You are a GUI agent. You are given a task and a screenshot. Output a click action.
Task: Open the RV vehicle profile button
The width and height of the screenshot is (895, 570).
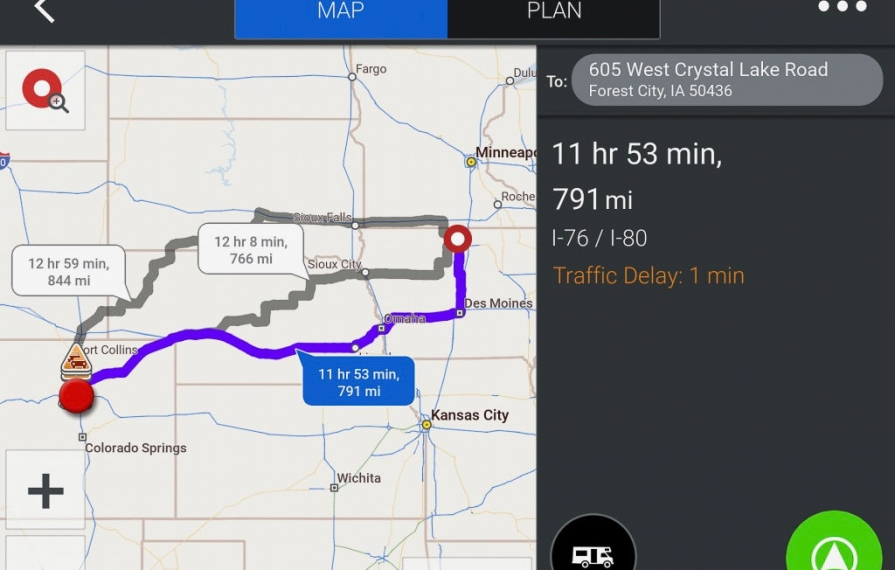tap(593, 550)
